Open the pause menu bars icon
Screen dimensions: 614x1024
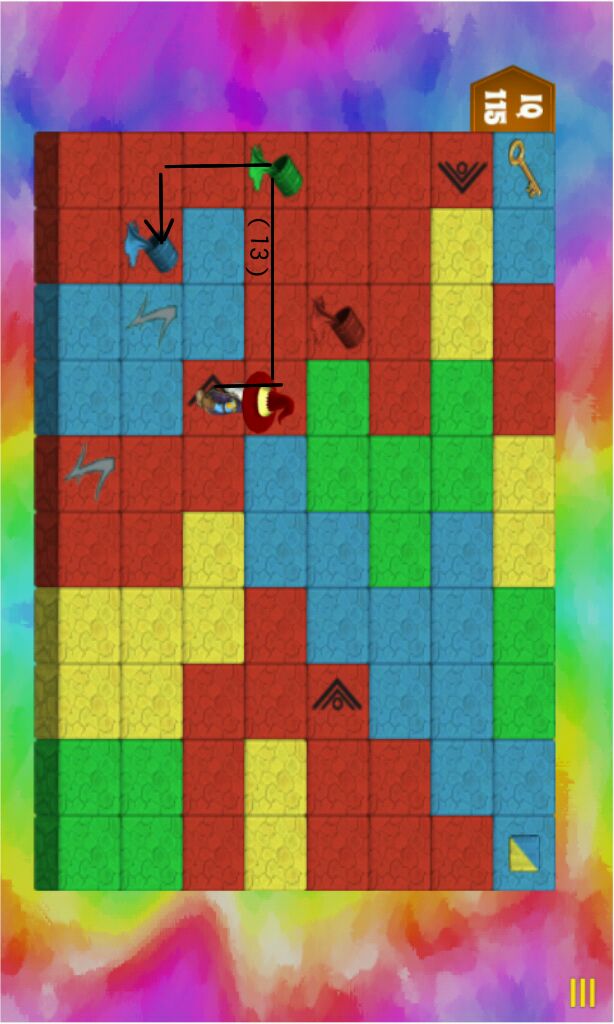click(x=582, y=993)
